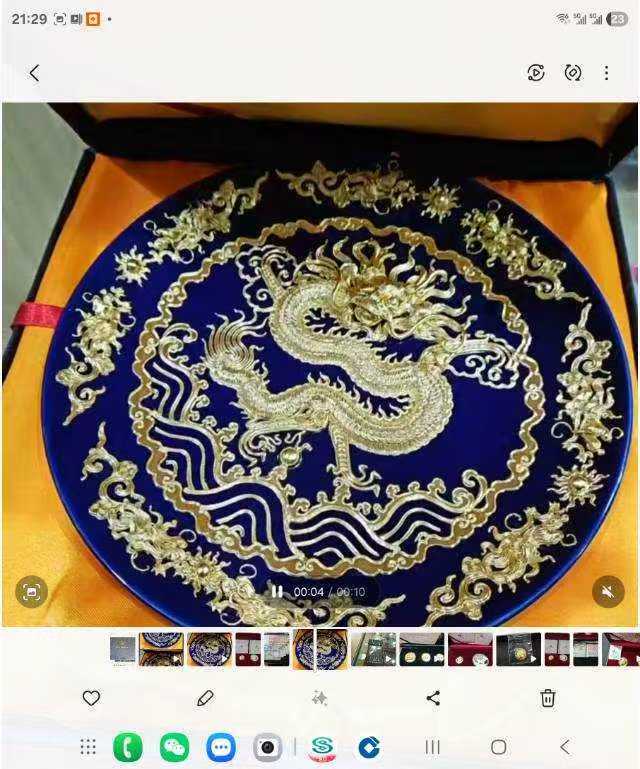Pause the playing video
Screen dimensions: 640x769
pyautogui.click(x=277, y=592)
